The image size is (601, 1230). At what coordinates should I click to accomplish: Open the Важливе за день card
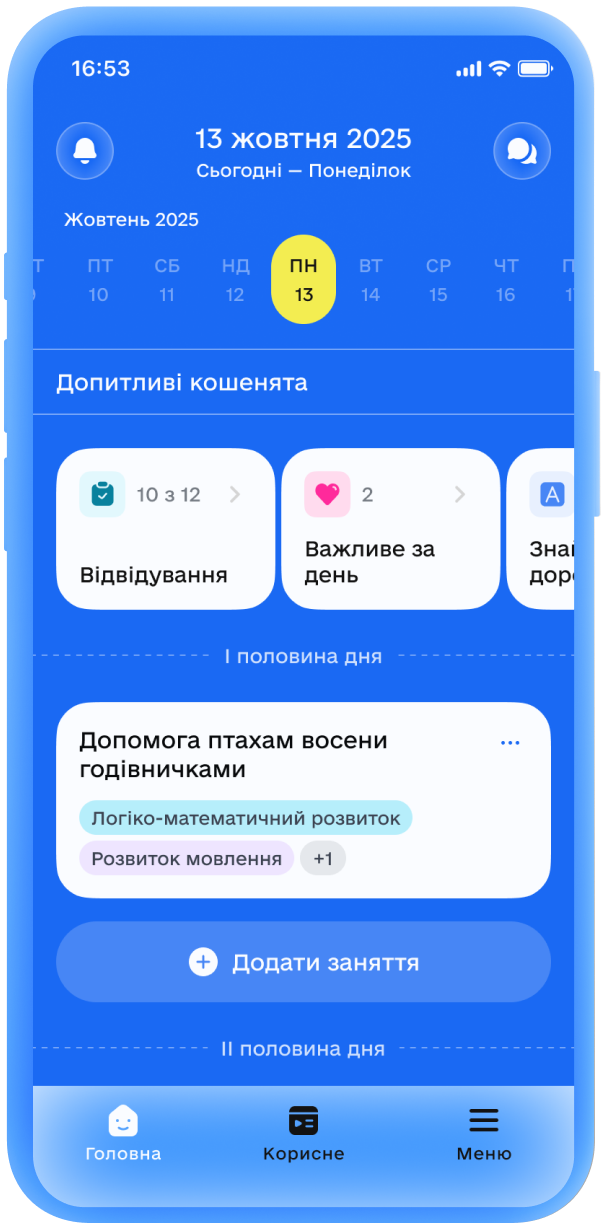point(390,529)
